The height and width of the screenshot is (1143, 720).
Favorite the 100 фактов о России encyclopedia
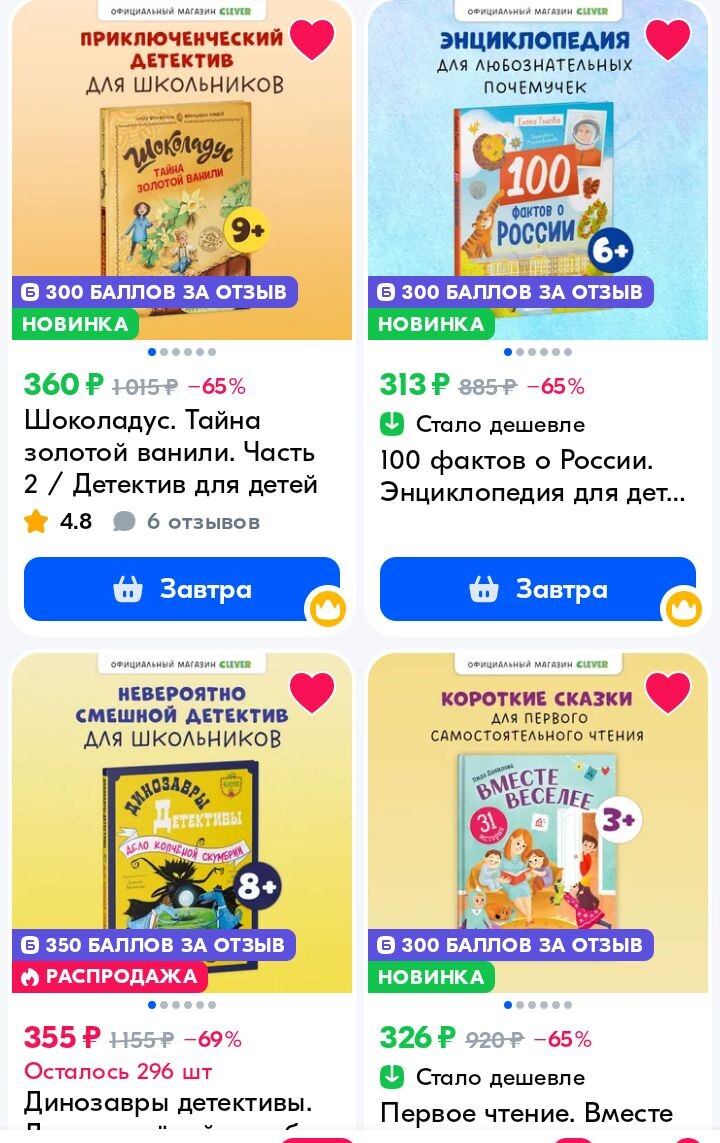point(668,38)
